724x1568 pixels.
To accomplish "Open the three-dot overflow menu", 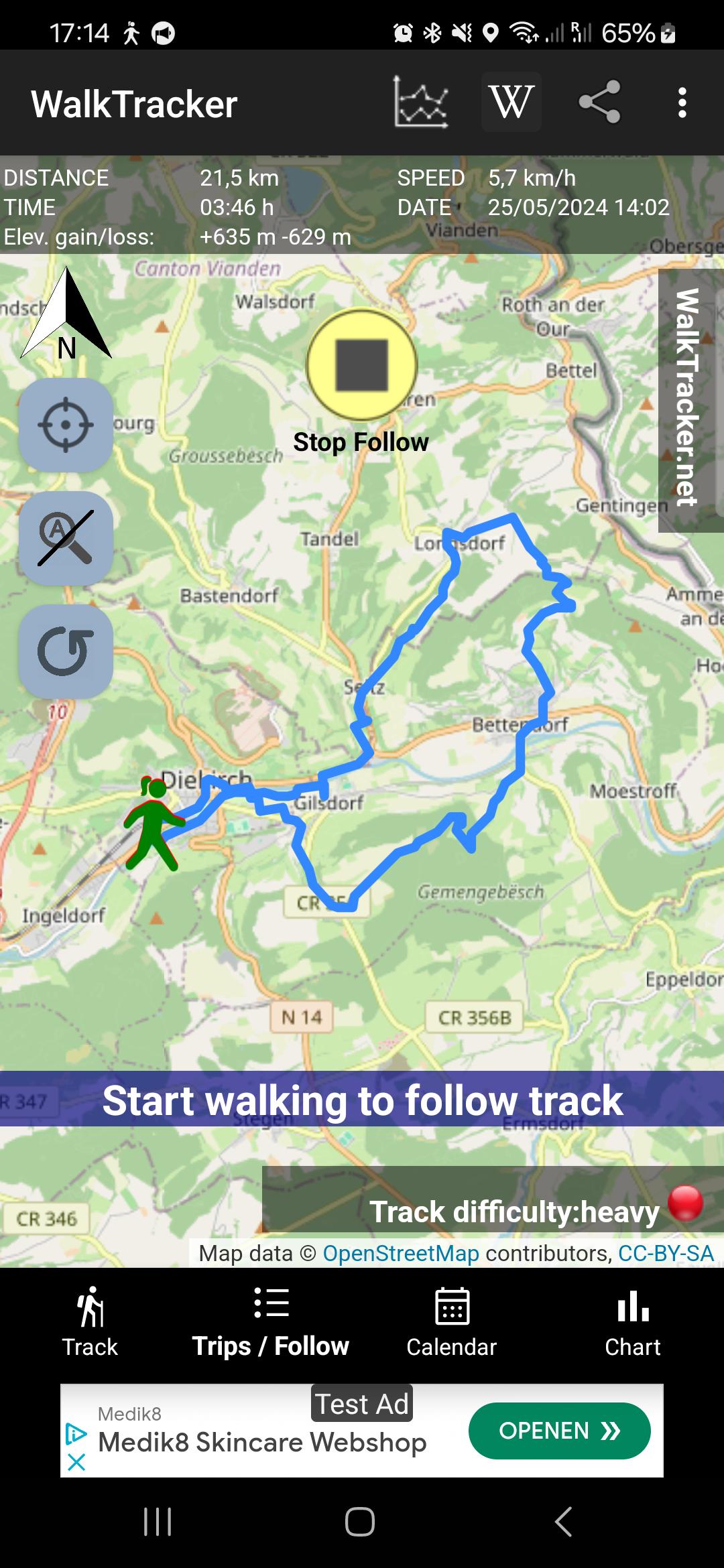I will (x=682, y=102).
